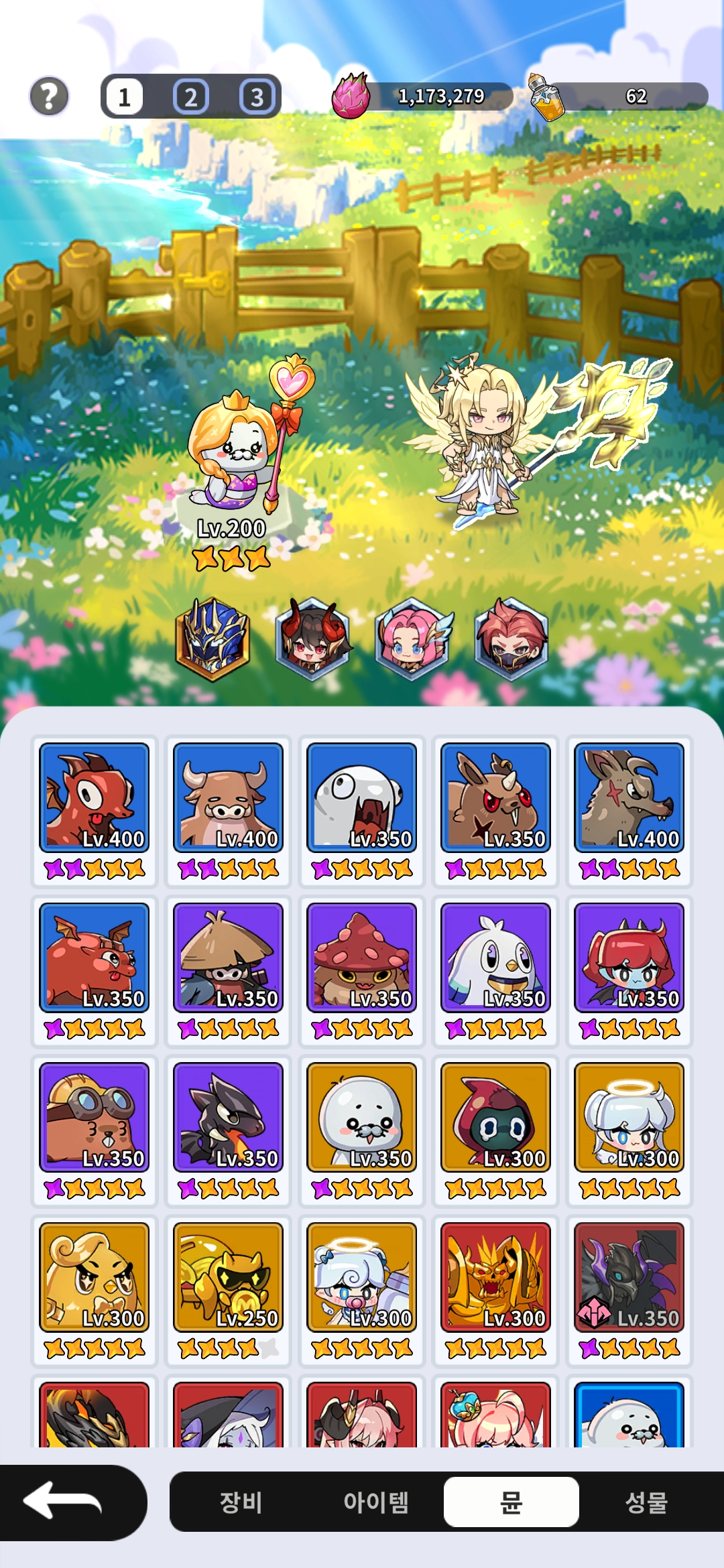Open the 성물 tab
Screen dimensions: 724x1568
[646, 1502]
